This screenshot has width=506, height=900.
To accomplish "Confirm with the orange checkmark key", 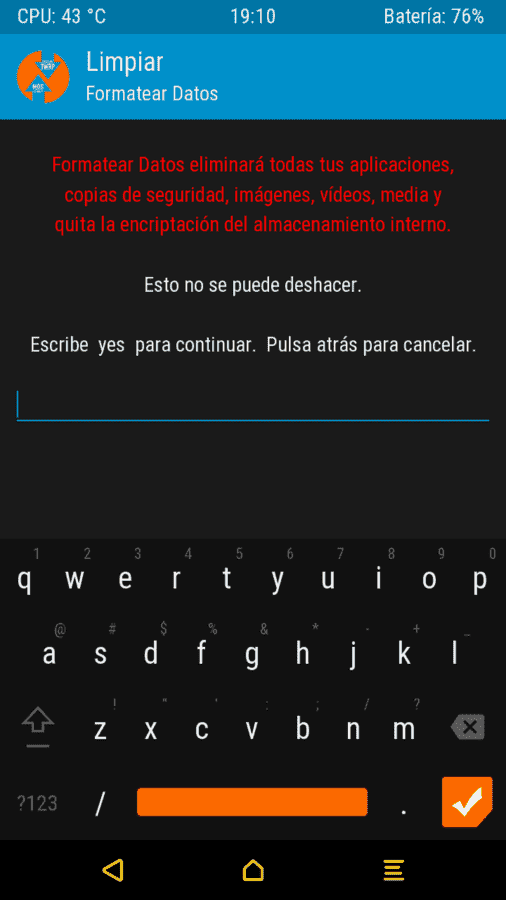I will [467, 801].
